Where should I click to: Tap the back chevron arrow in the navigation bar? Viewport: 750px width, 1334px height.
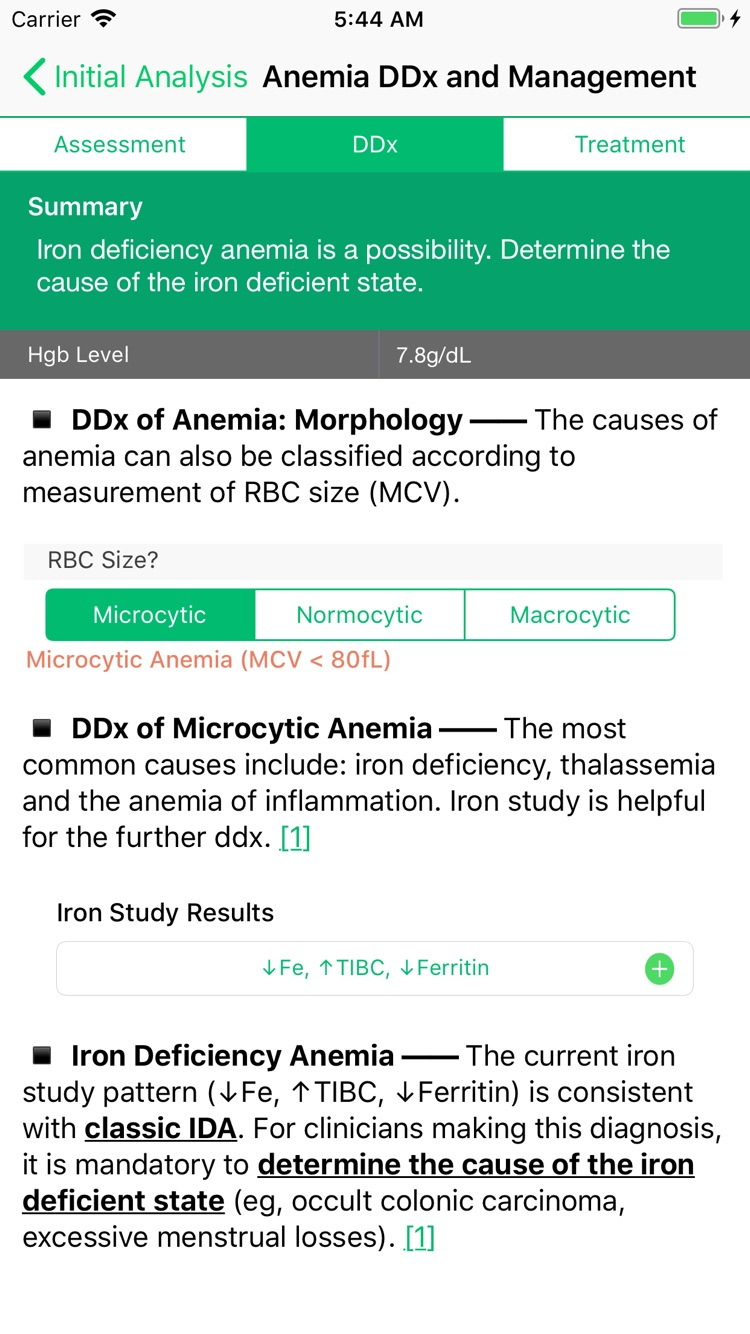coord(33,76)
